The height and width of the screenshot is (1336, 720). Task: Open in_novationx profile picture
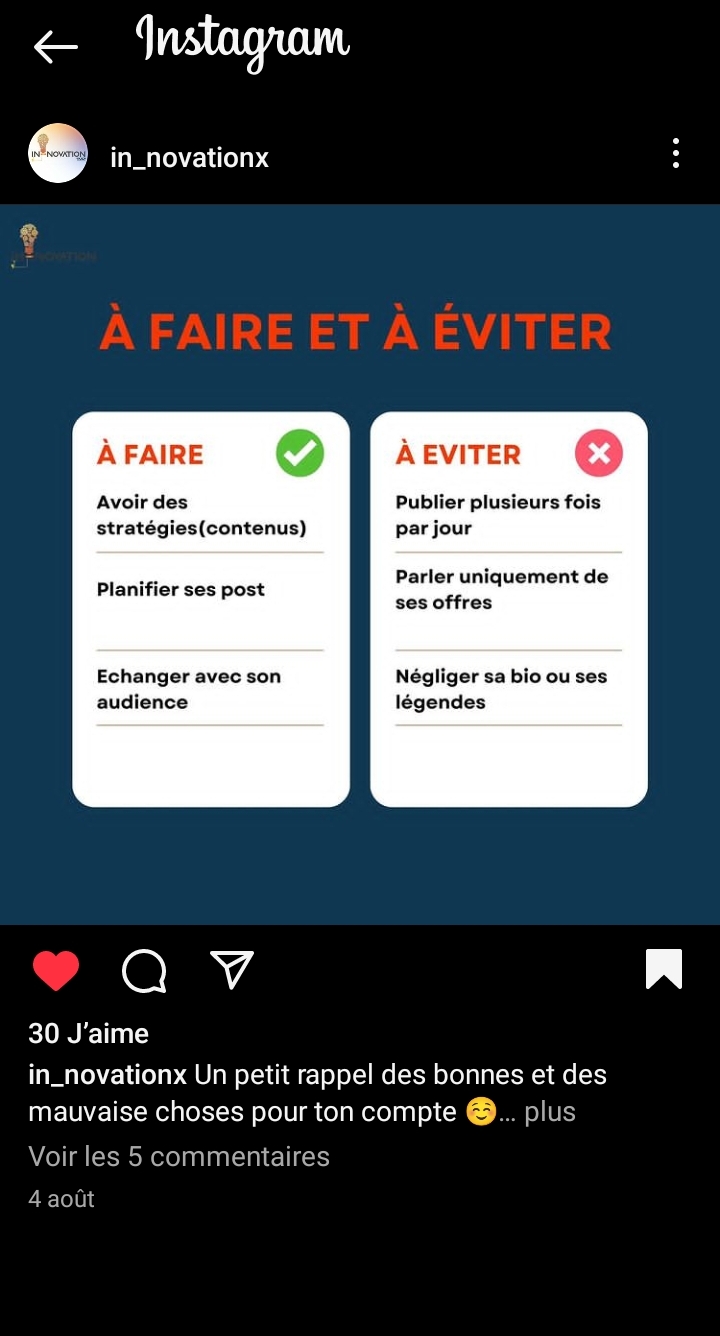[x=58, y=154]
